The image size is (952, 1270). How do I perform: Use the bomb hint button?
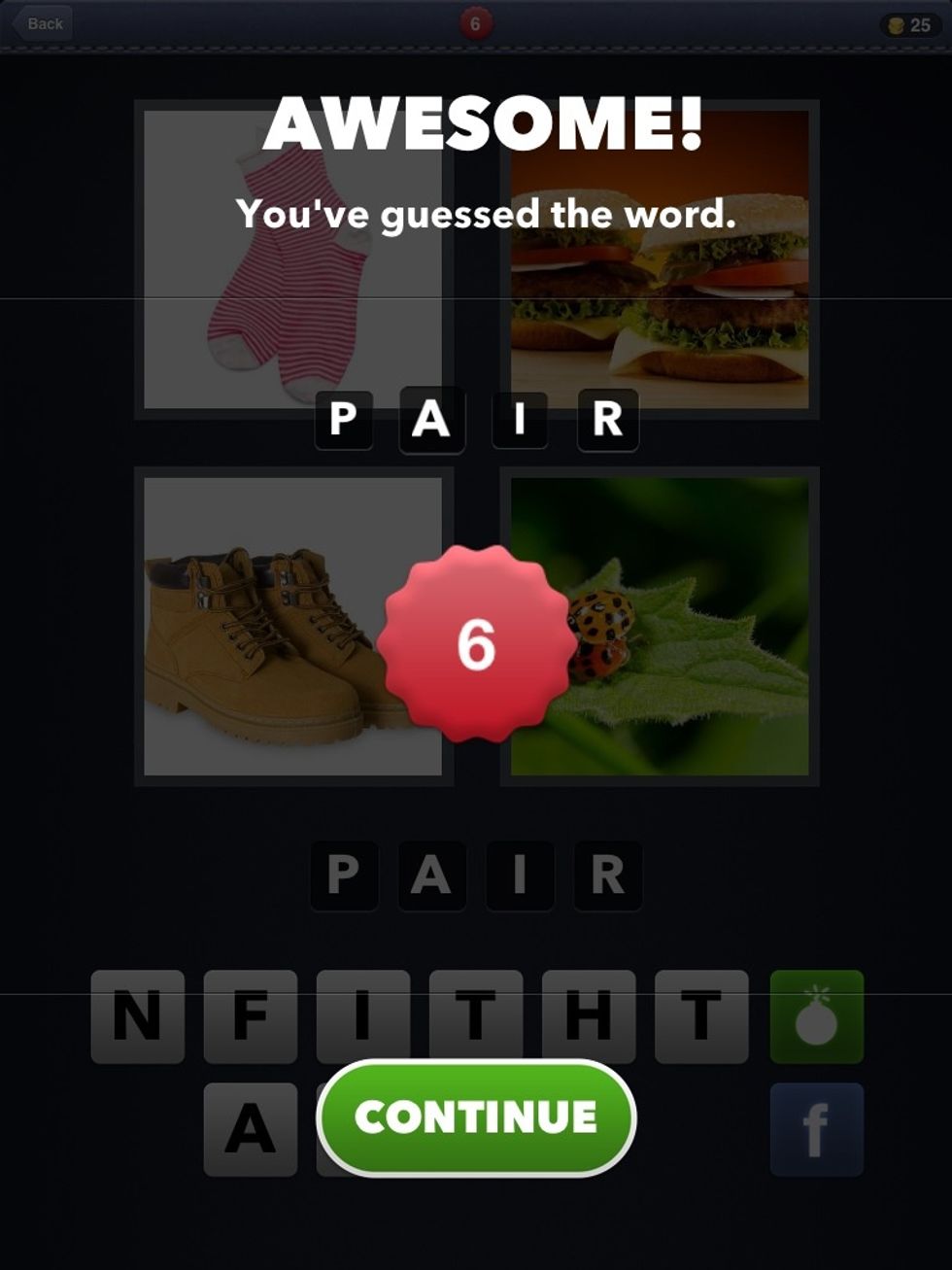coord(816,1016)
